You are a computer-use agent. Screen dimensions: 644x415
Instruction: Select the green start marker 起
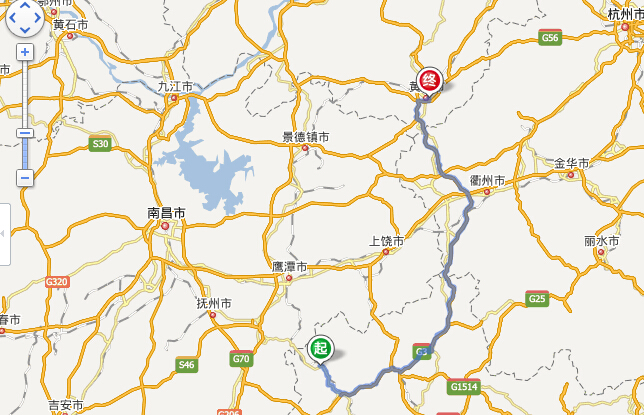[x=321, y=348]
